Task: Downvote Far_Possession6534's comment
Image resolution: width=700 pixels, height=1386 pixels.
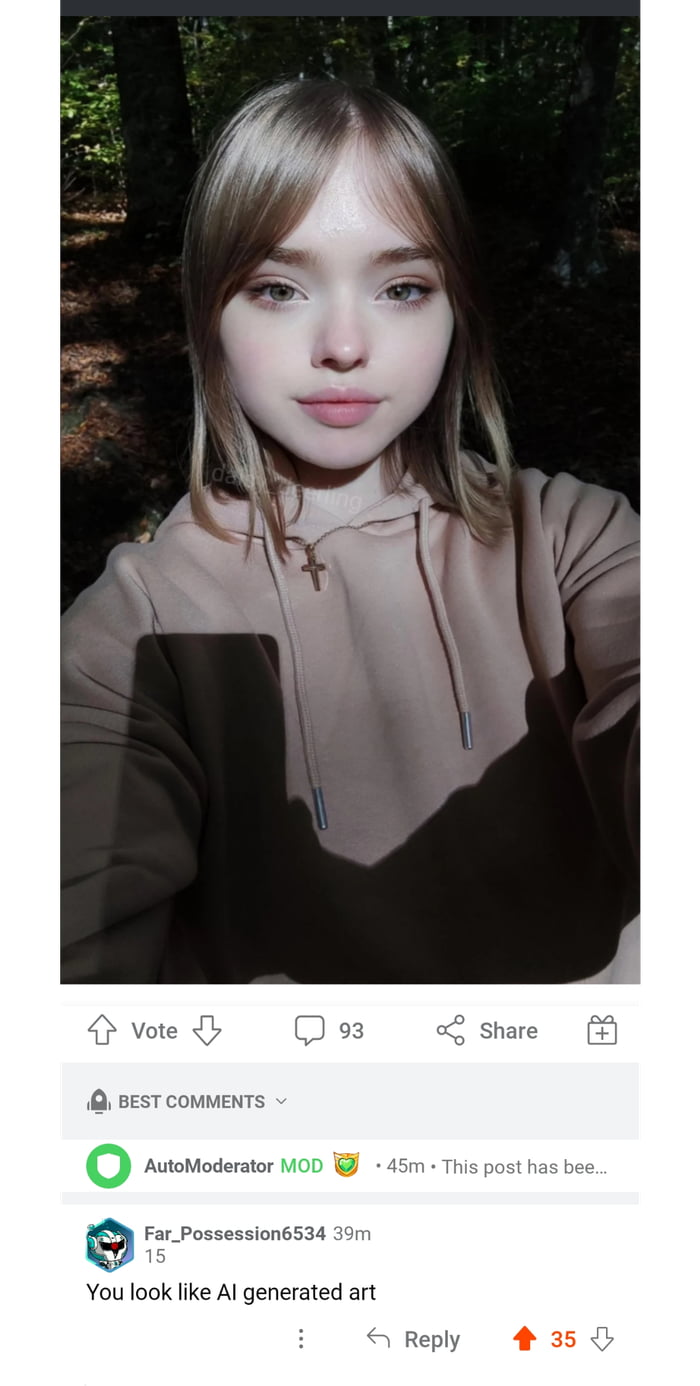Action: click(602, 1339)
